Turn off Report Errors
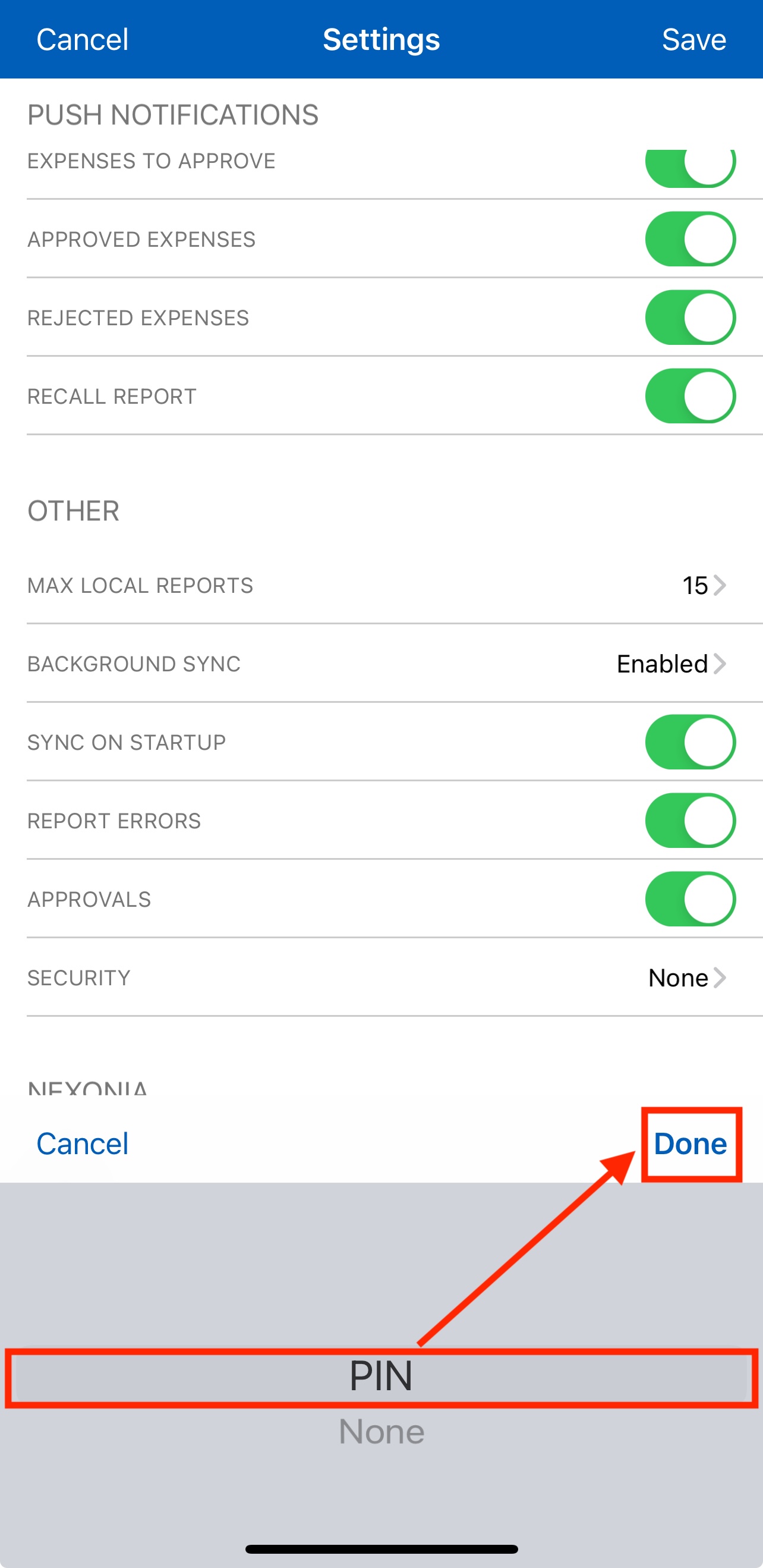Viewport: 763px width, 1568px height. point(690,821)
